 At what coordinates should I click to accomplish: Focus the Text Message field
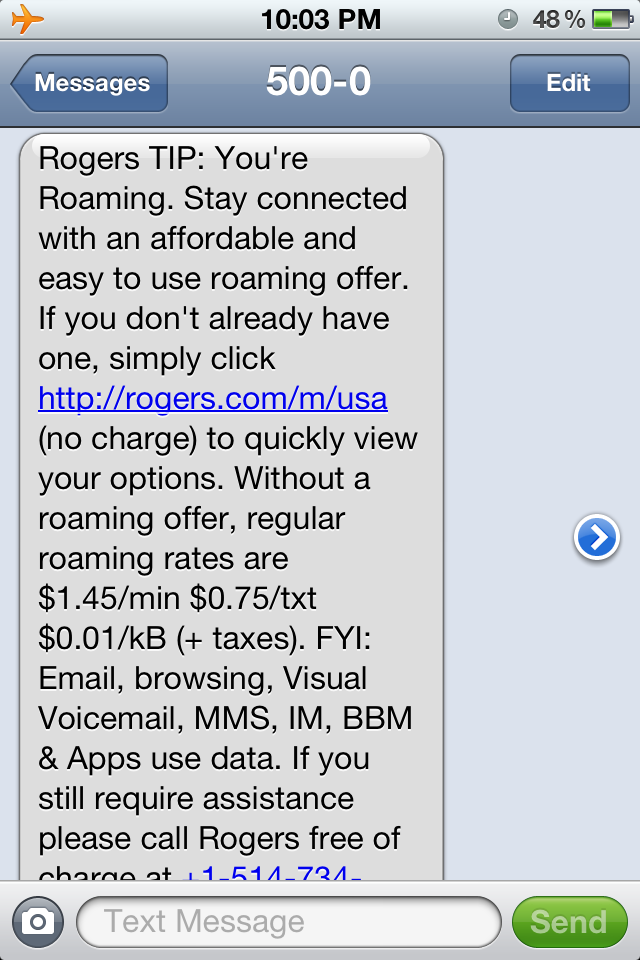tap(288, 921)
